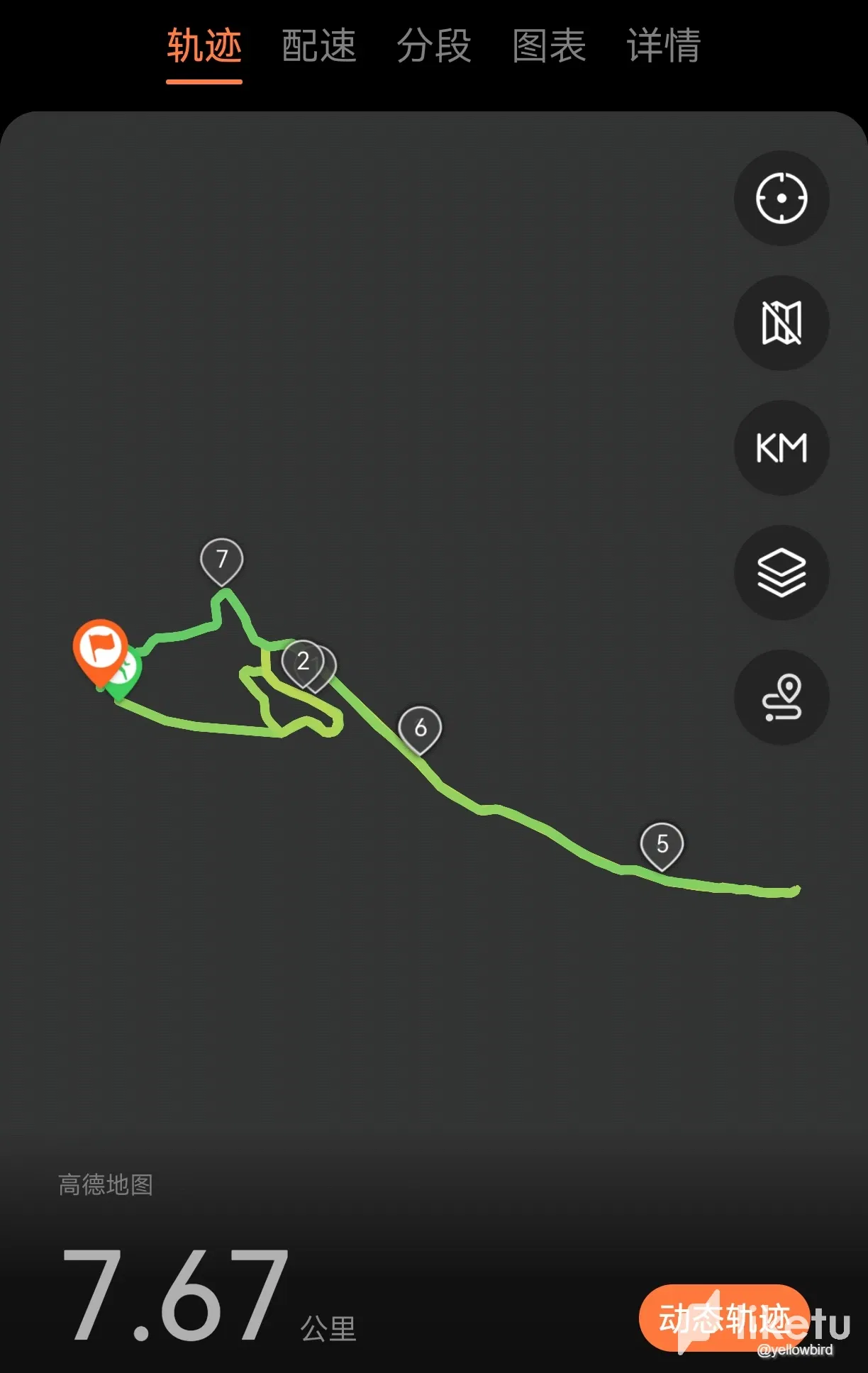Open the 分段 tab
The width and height of the screenshot is (868, 1373).
pyautogui.click(x=433, y=46)
